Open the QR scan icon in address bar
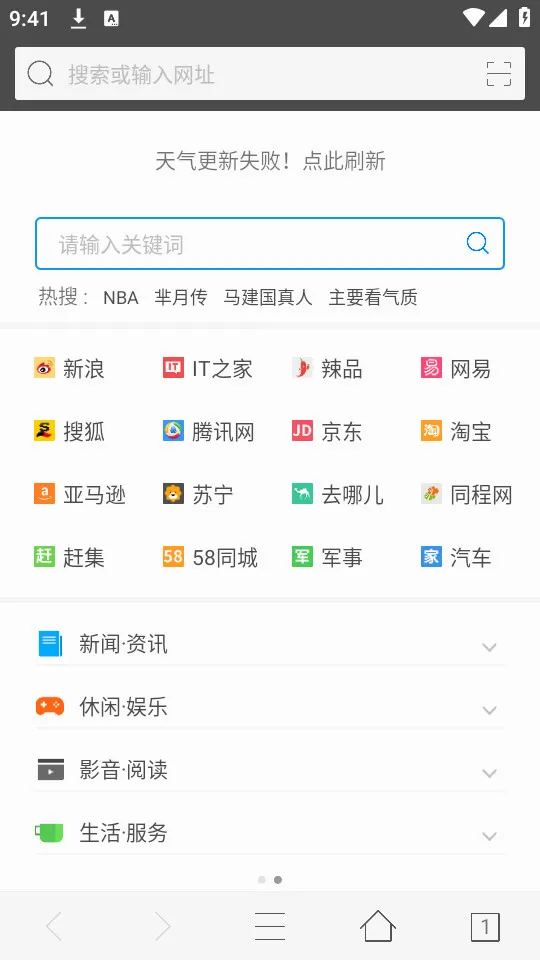Screen dimensions: 540x960 [x=498, y=74]
